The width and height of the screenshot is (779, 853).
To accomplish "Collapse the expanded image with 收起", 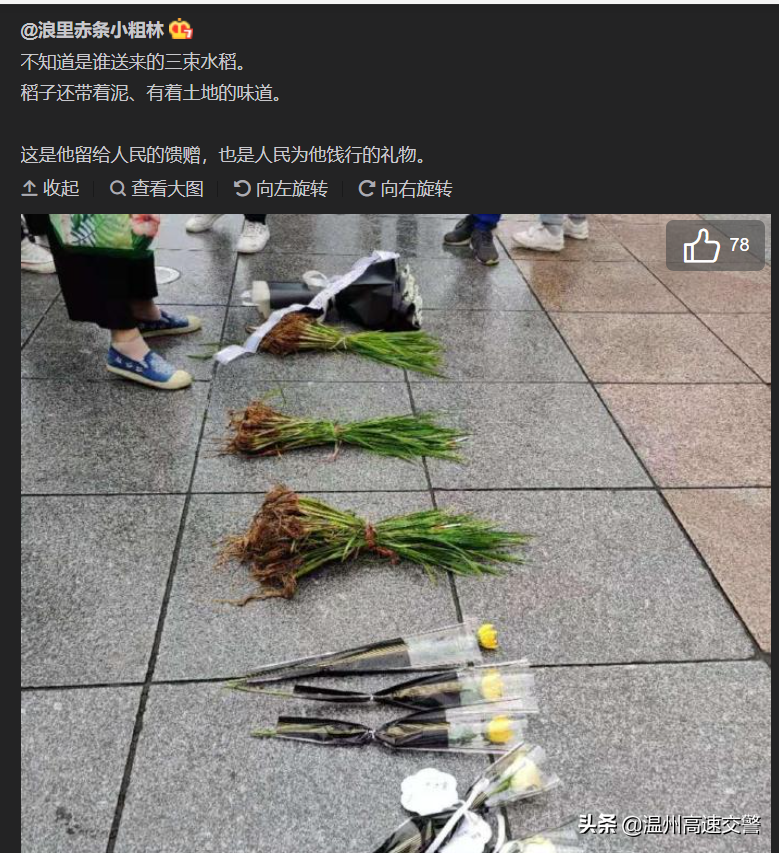I will click(x=50, y=188).
